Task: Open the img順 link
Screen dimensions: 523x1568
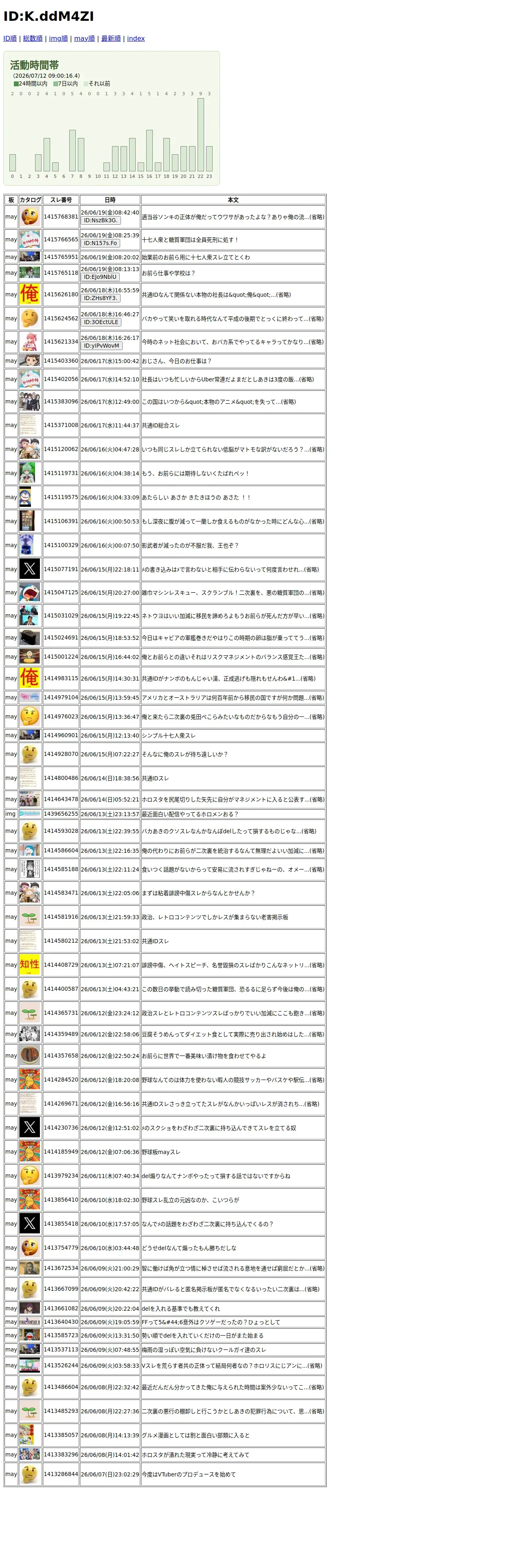Action: coord(58,38)
